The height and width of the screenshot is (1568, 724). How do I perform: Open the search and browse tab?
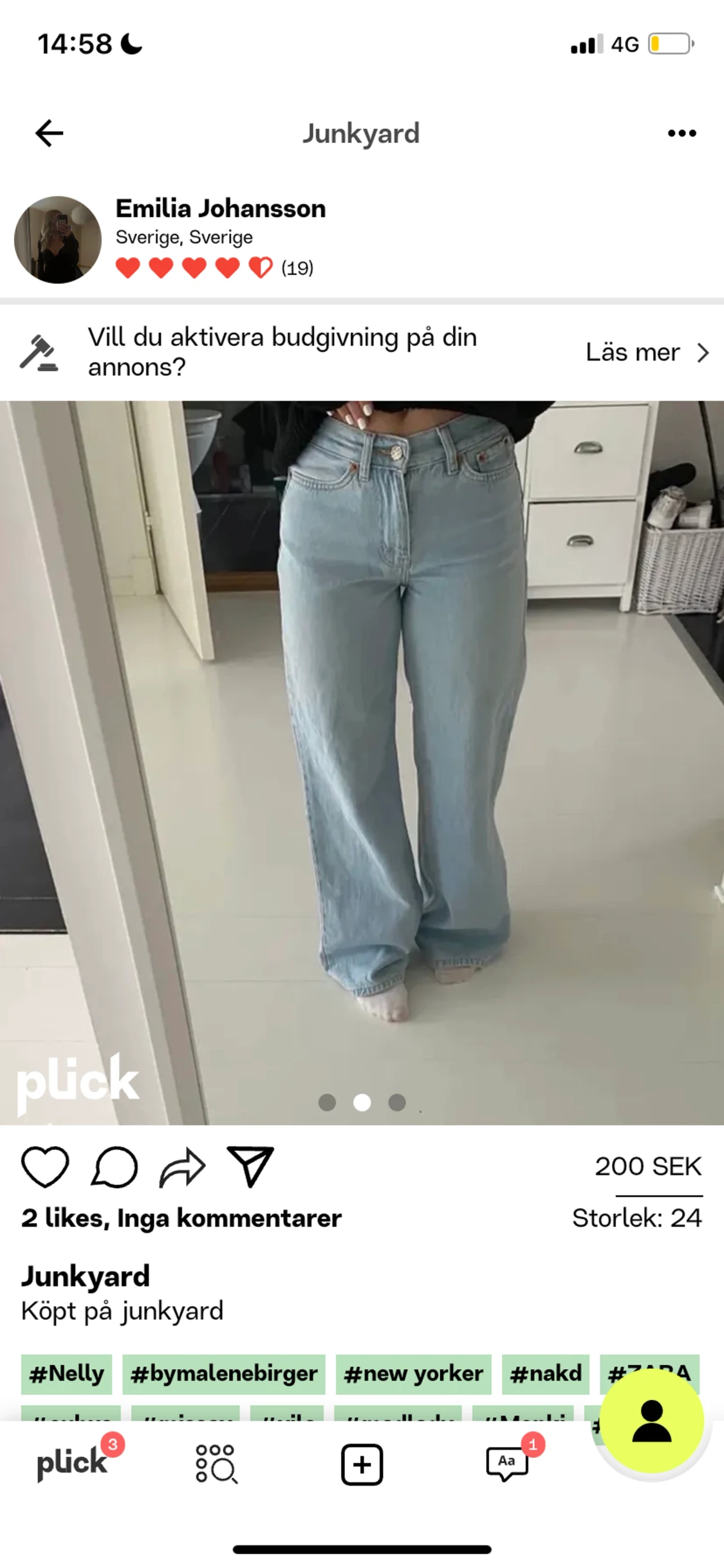pos(216,1464)
